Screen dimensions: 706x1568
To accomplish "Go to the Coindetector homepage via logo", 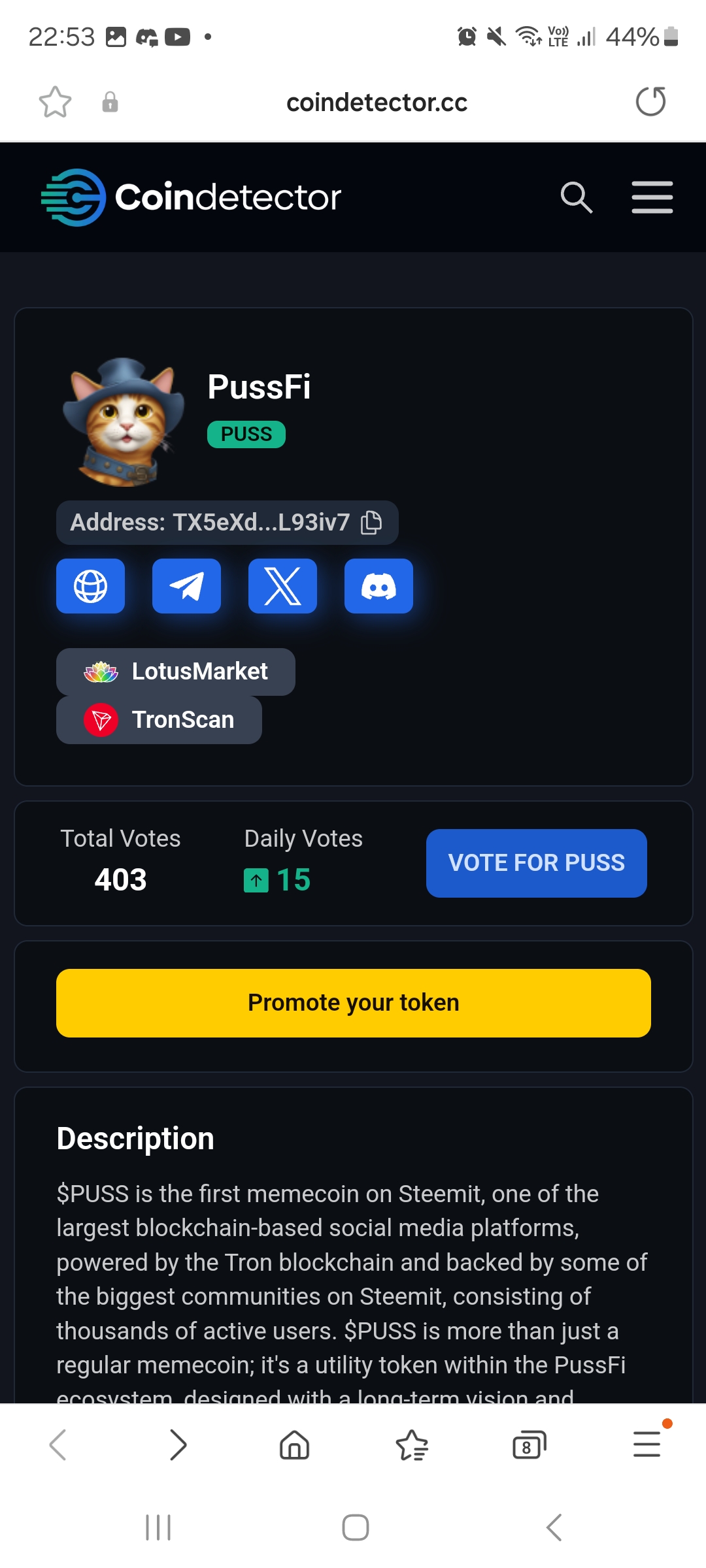I will 191,197.
